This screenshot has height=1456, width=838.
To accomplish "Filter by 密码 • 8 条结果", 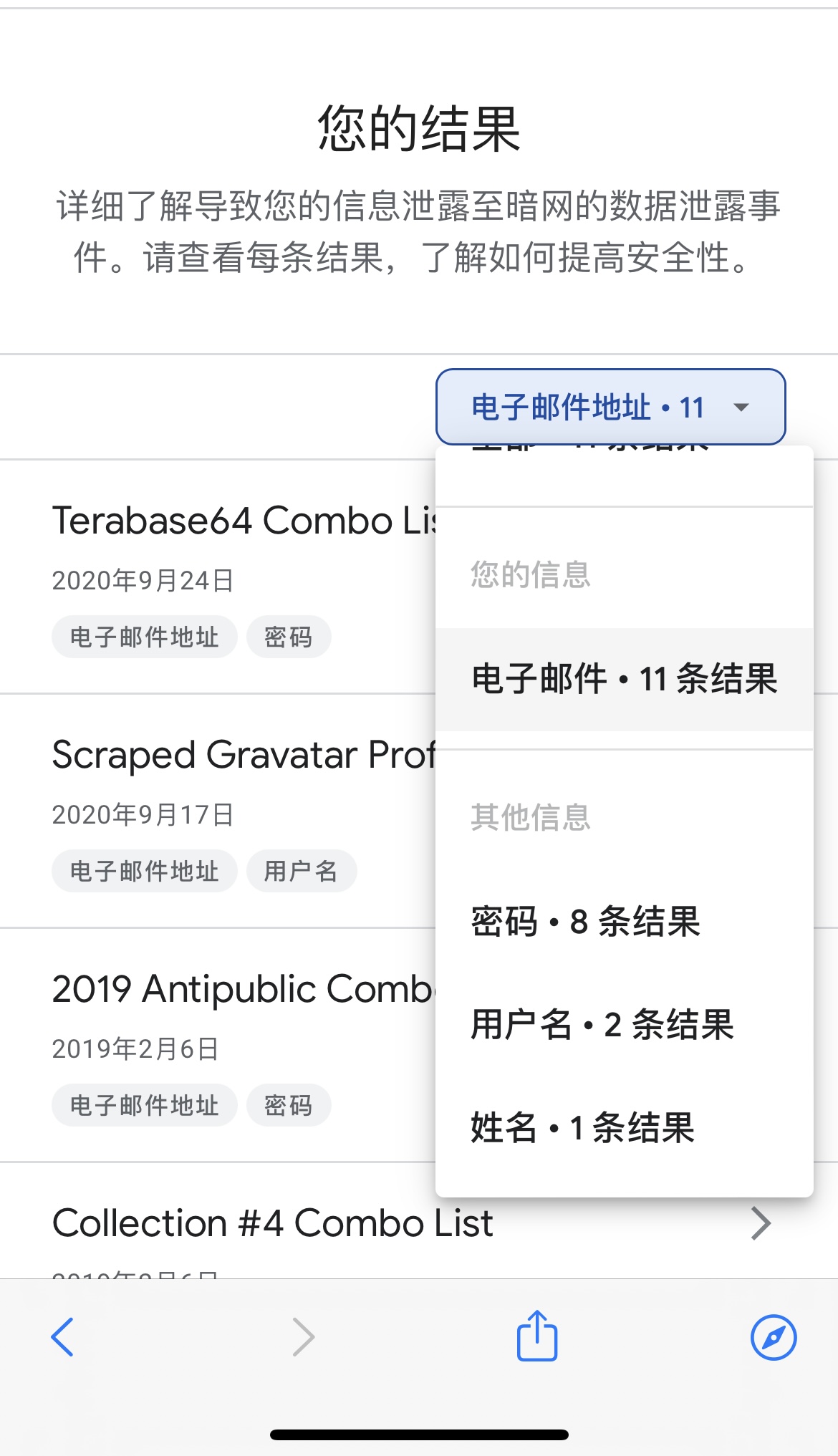I will pyautogui.click(x=624, y=922).
